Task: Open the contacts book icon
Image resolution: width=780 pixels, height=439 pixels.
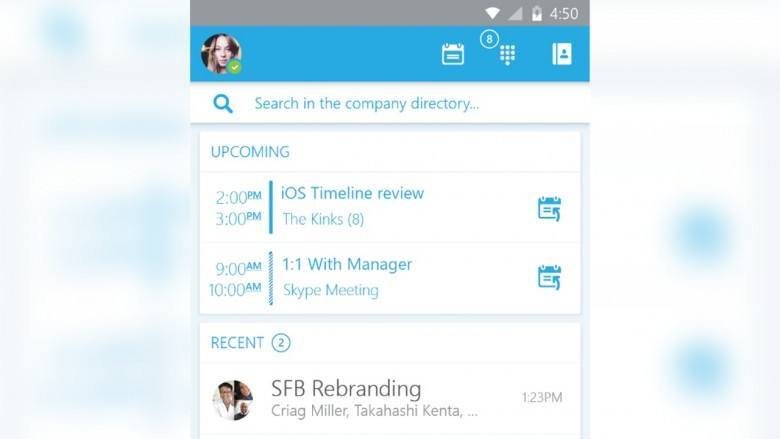Action: [562, 54]
